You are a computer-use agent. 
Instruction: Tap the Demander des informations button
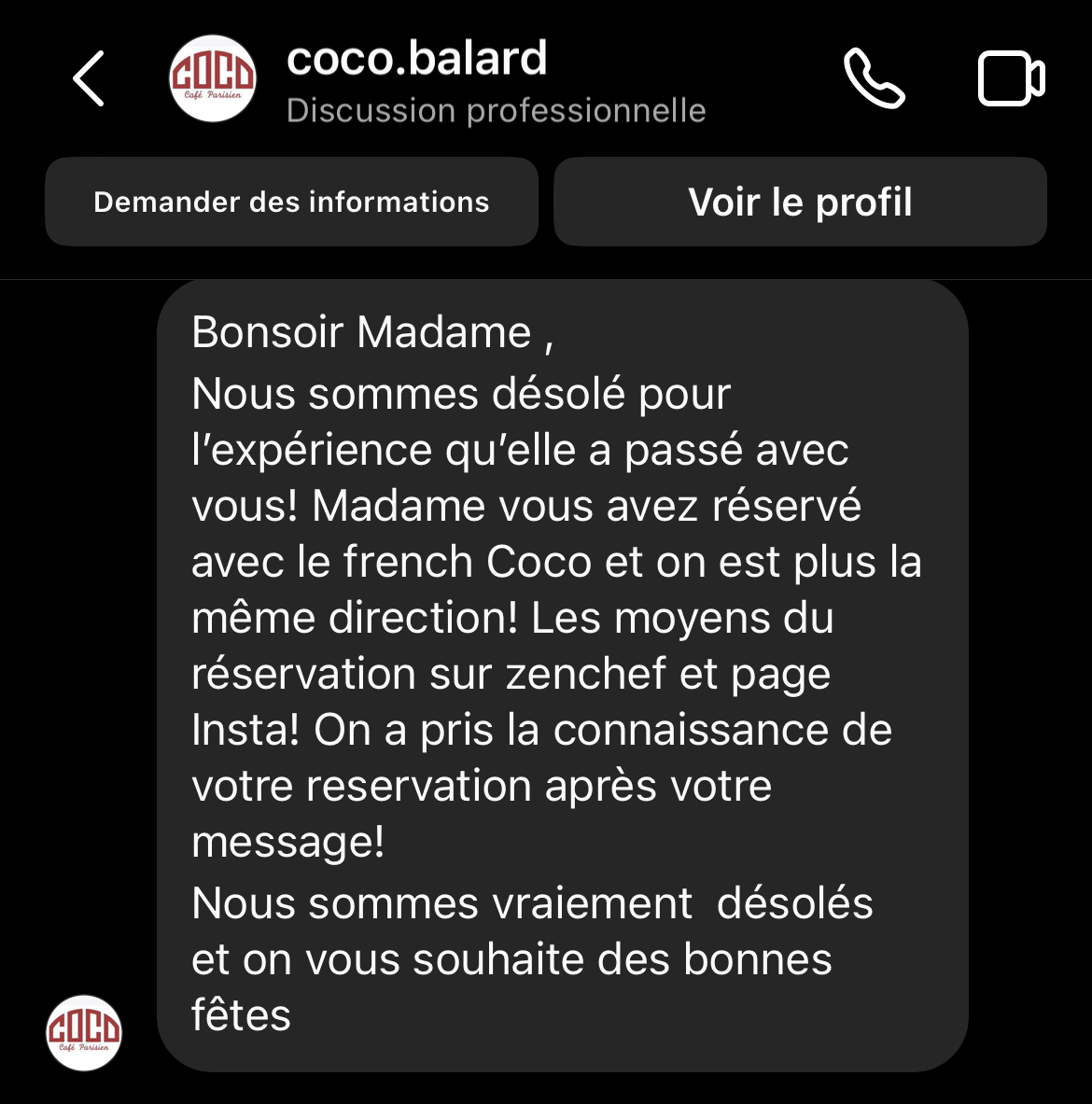[291, 202]
